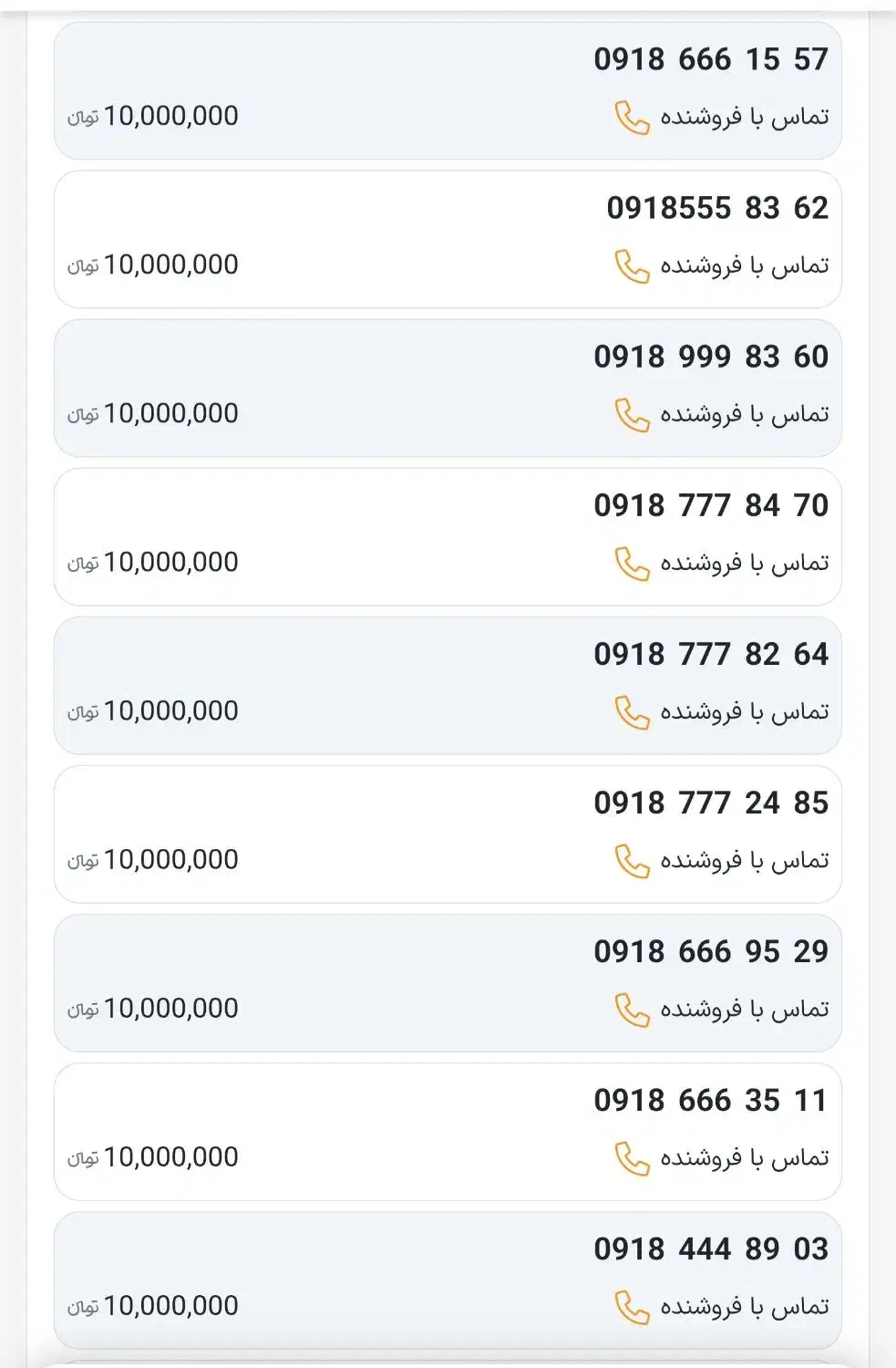Click the phone icon for 0918555 83 62

[x=631, y=264]
